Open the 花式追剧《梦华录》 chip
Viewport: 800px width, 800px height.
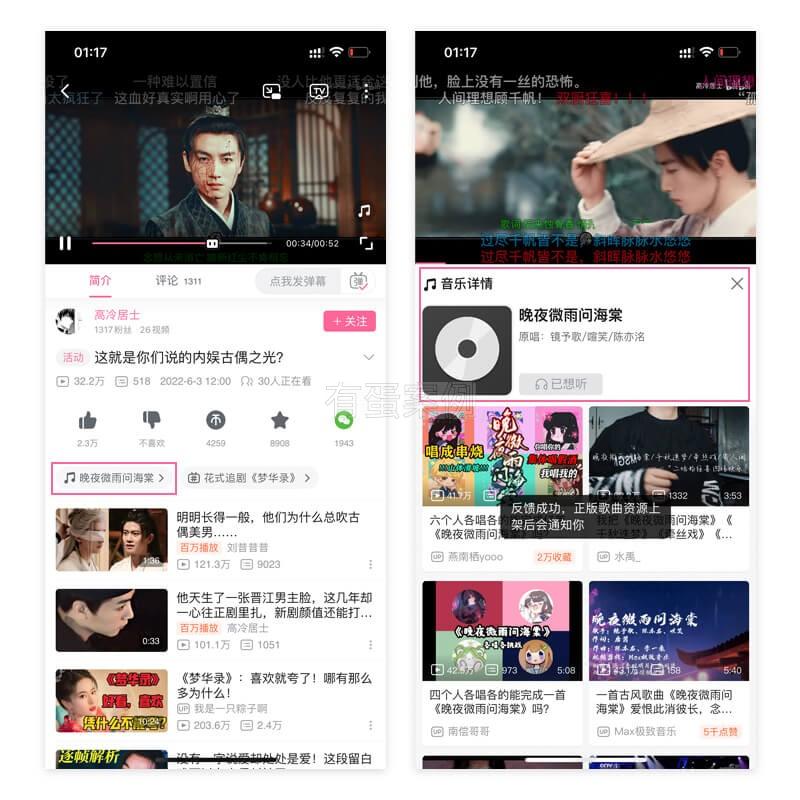pyautogui.click(x=250, y=478)
